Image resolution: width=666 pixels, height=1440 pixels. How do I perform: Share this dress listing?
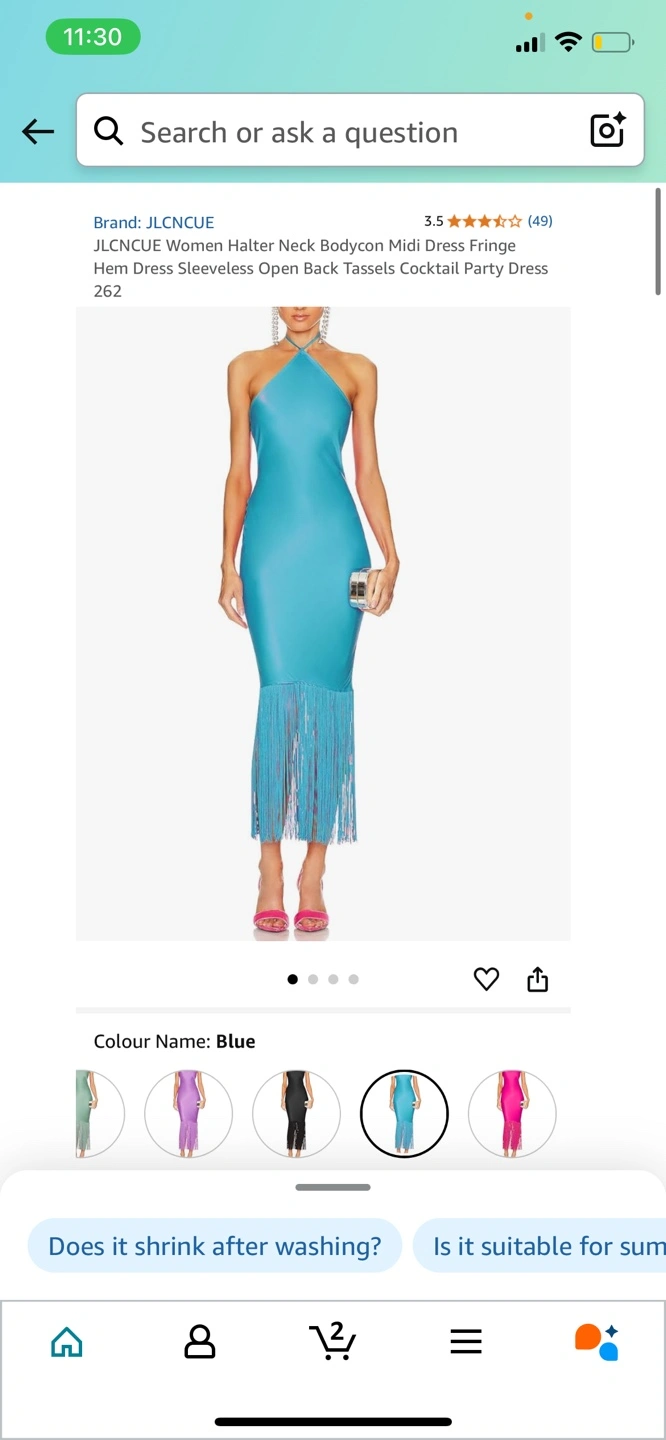538,979
